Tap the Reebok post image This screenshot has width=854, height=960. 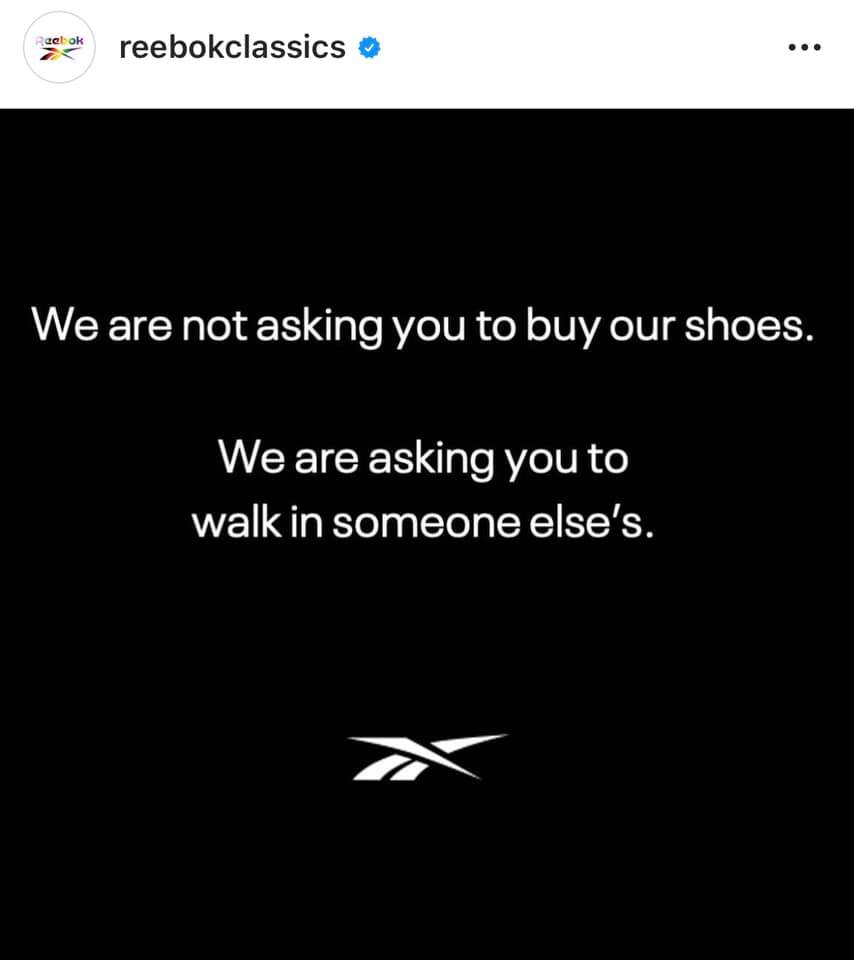tap(427, 534)
